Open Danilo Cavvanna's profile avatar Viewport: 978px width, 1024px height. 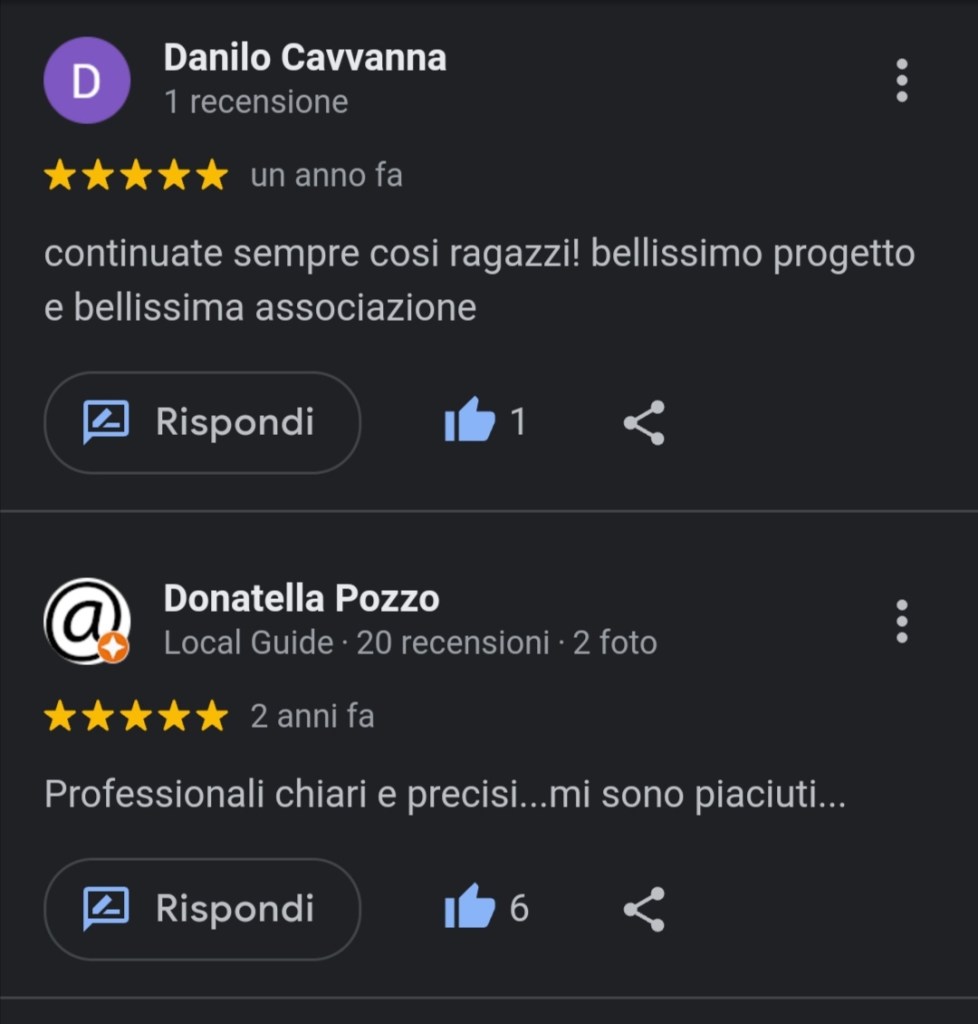tap(87, 80)
